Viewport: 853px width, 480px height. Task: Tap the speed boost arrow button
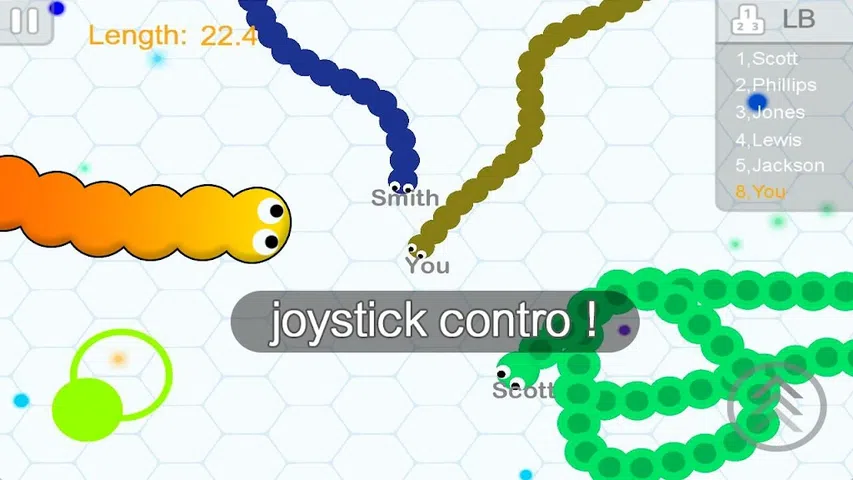(777, 406)
